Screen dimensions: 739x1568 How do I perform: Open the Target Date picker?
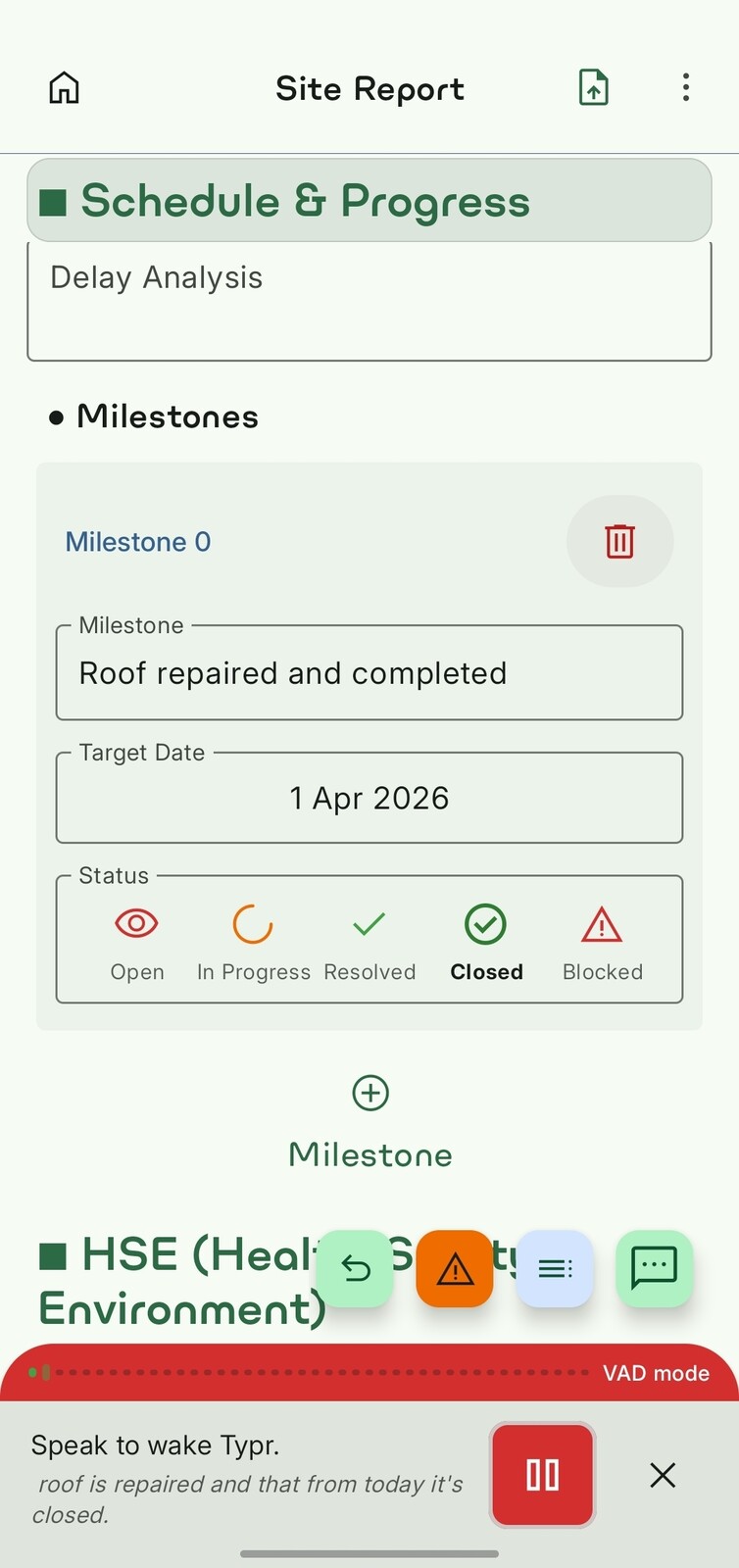(x=369, y=797)
